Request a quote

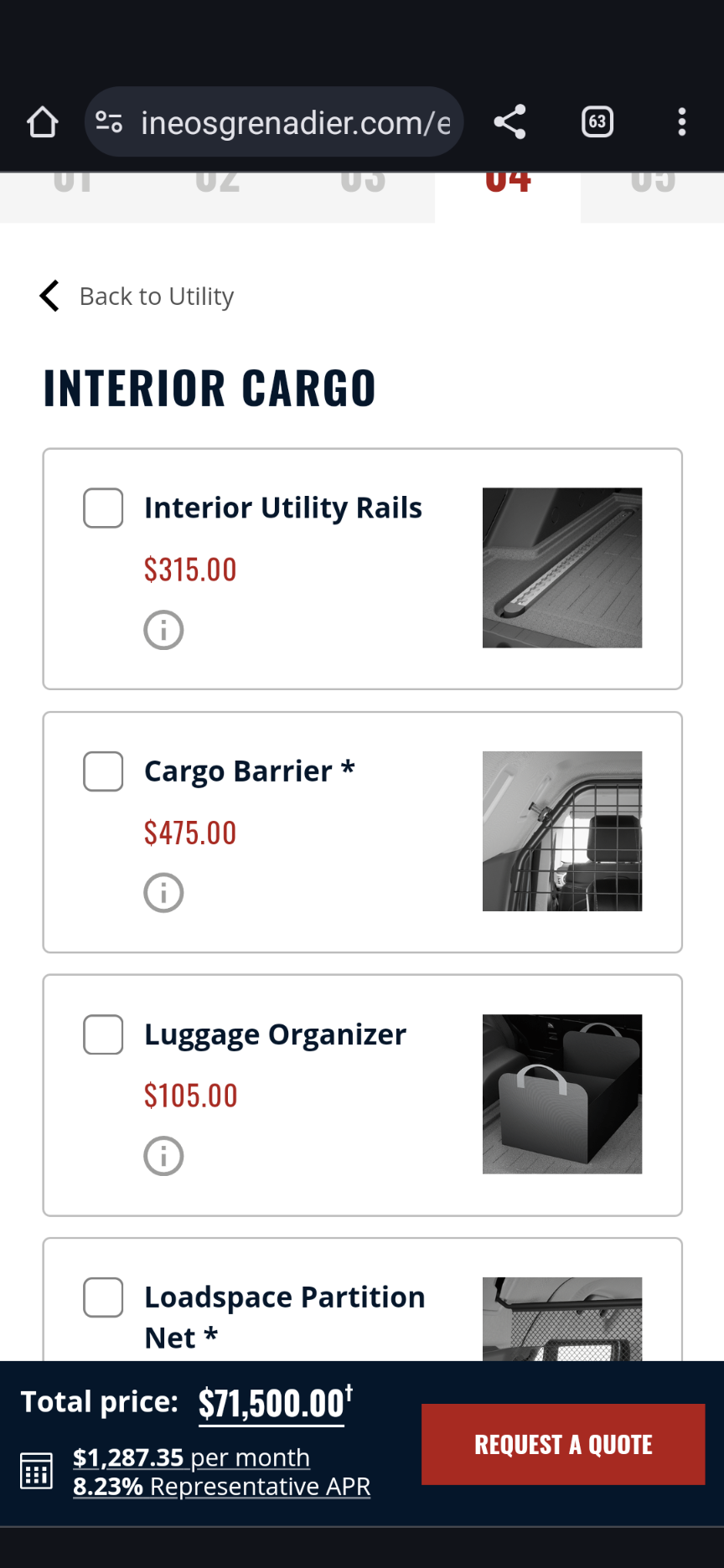[x=562, y=1444]
